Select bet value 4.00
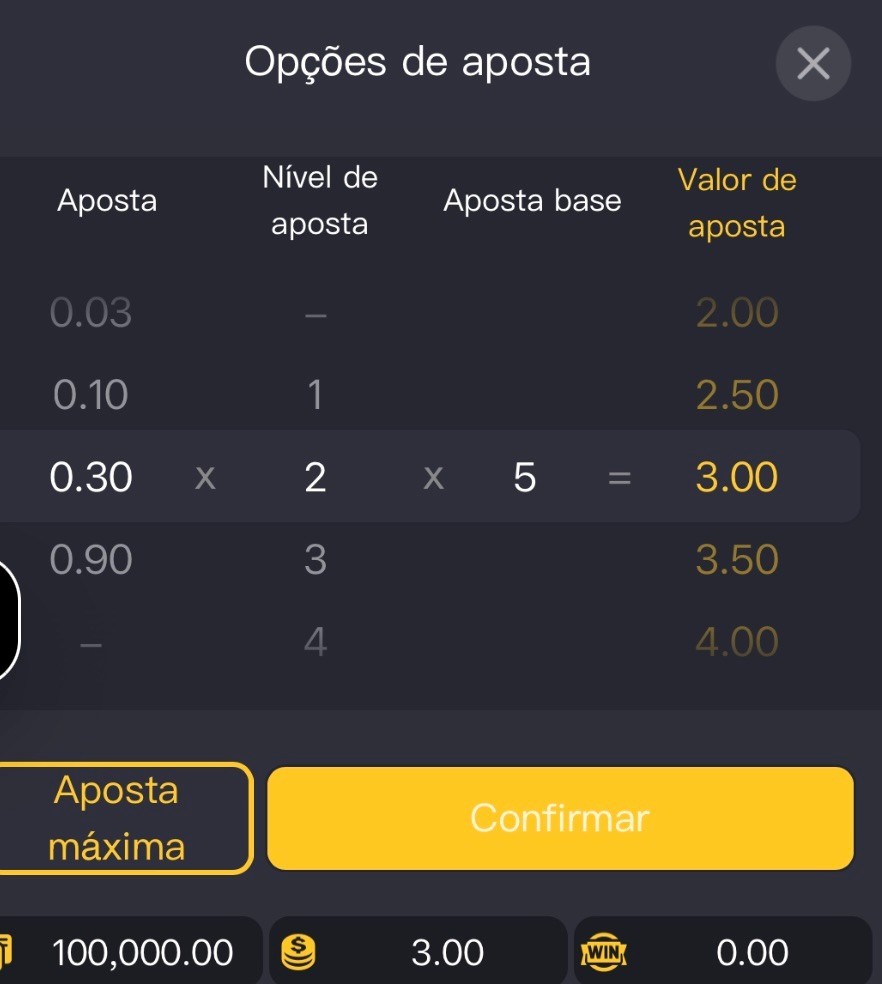 point(736,641)
